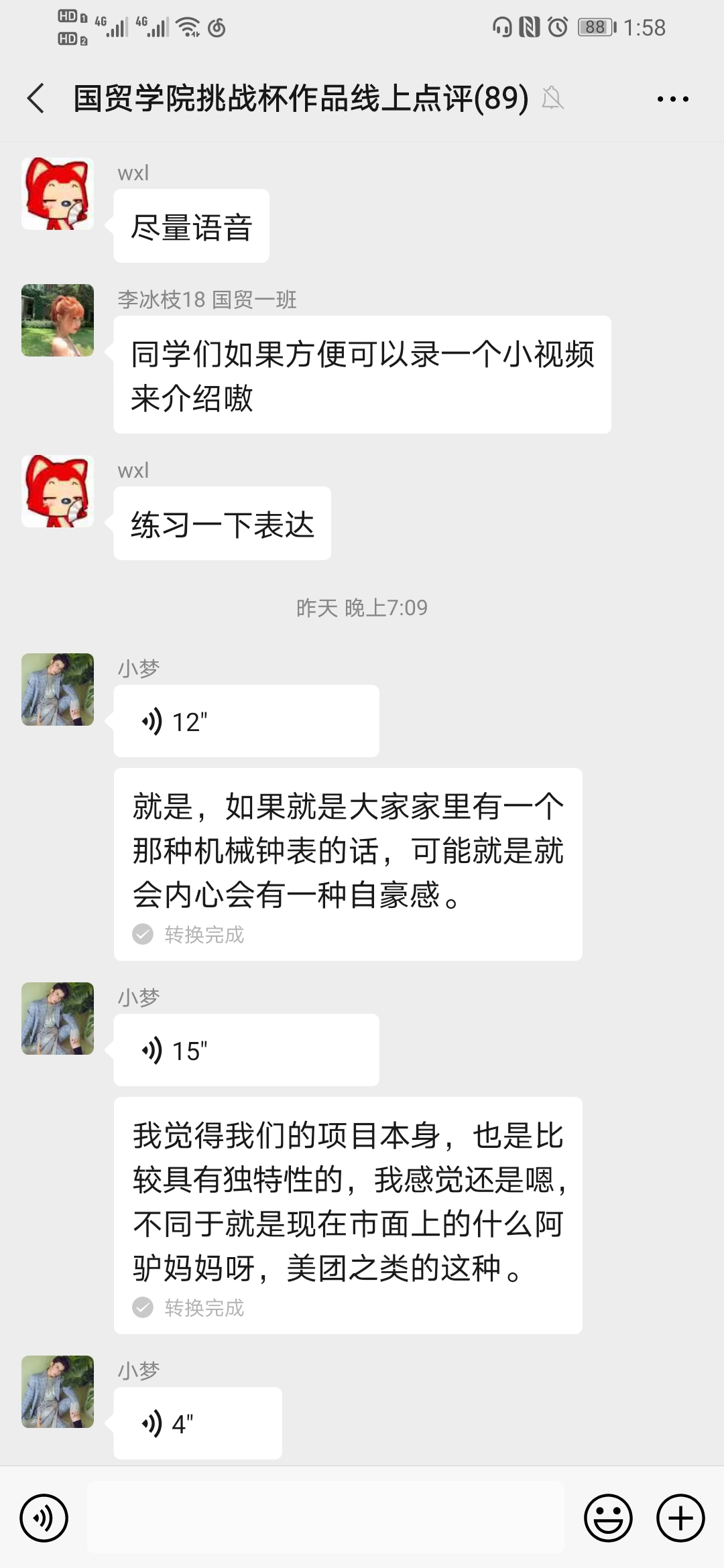Open 小梦's avatar beside the 12-second voice
This screenshot has height=1568, width=724.
(58, 690)
